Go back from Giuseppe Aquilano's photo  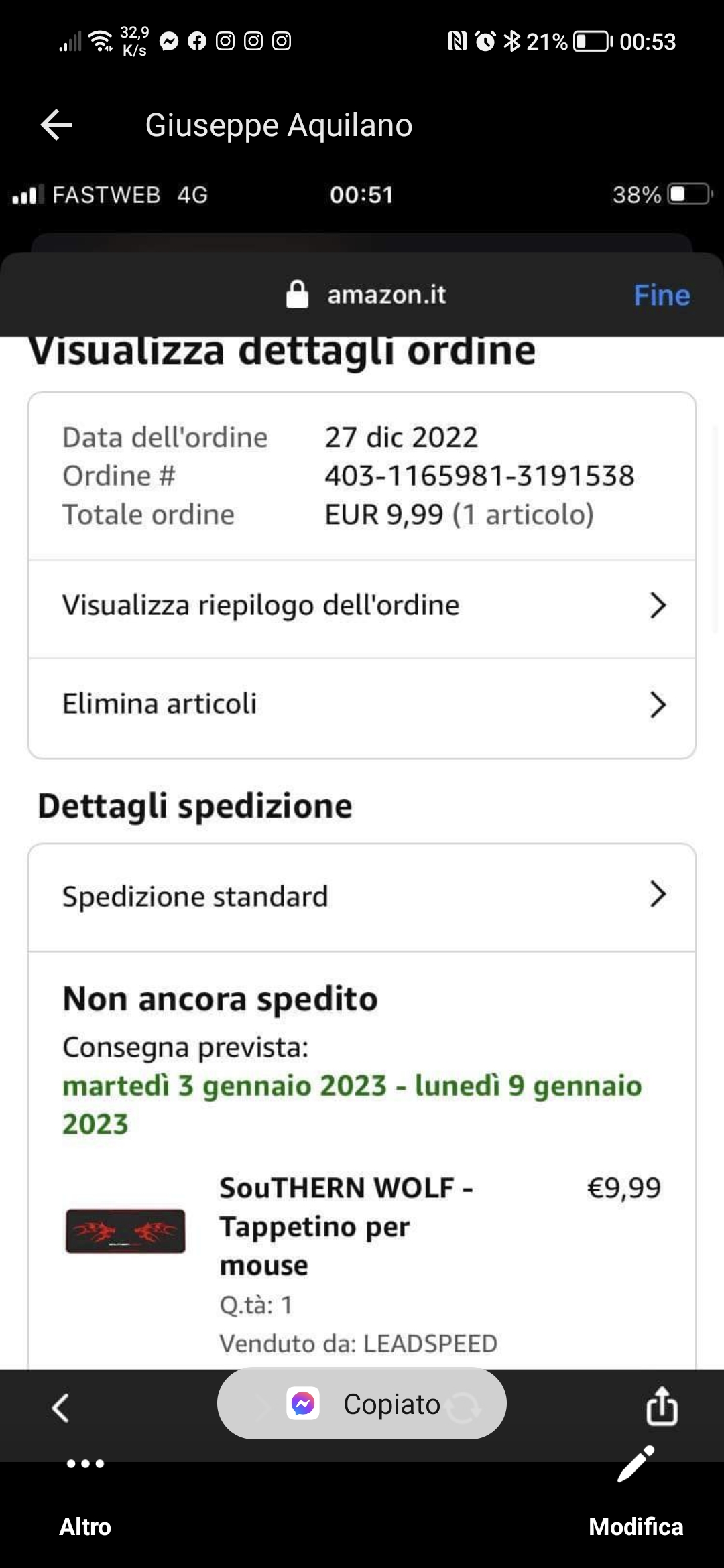[57, 125]
